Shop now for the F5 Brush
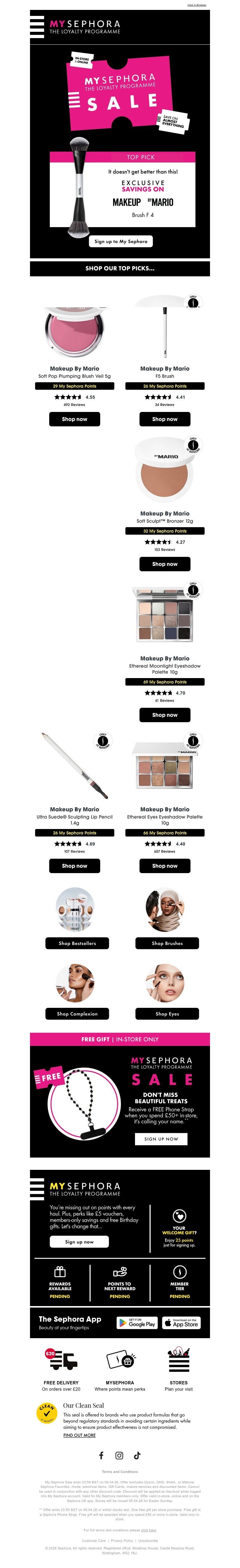Screen dimensions: 240x1568 tap(164, 419)
